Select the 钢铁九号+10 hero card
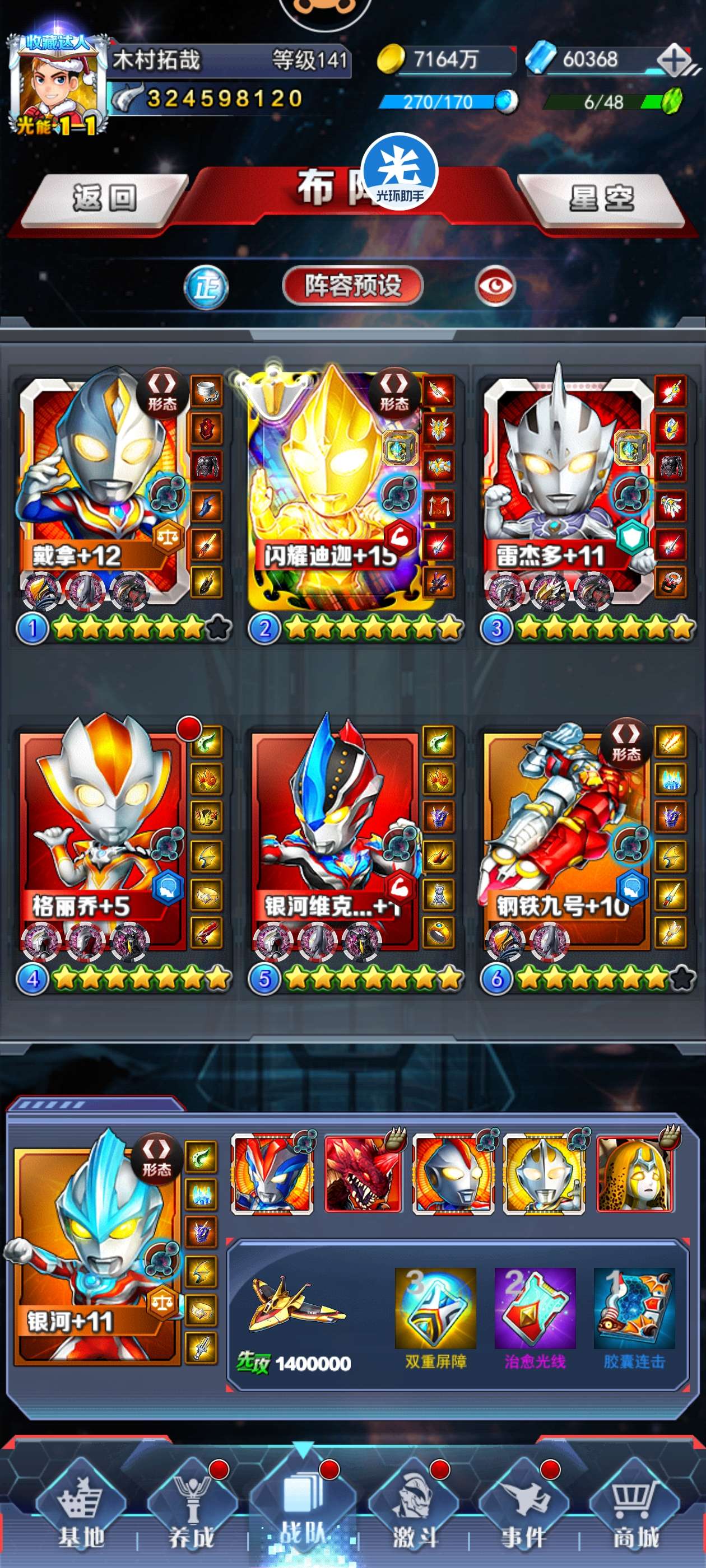The width and height of the screenshot is (706, 1568). 566,837
